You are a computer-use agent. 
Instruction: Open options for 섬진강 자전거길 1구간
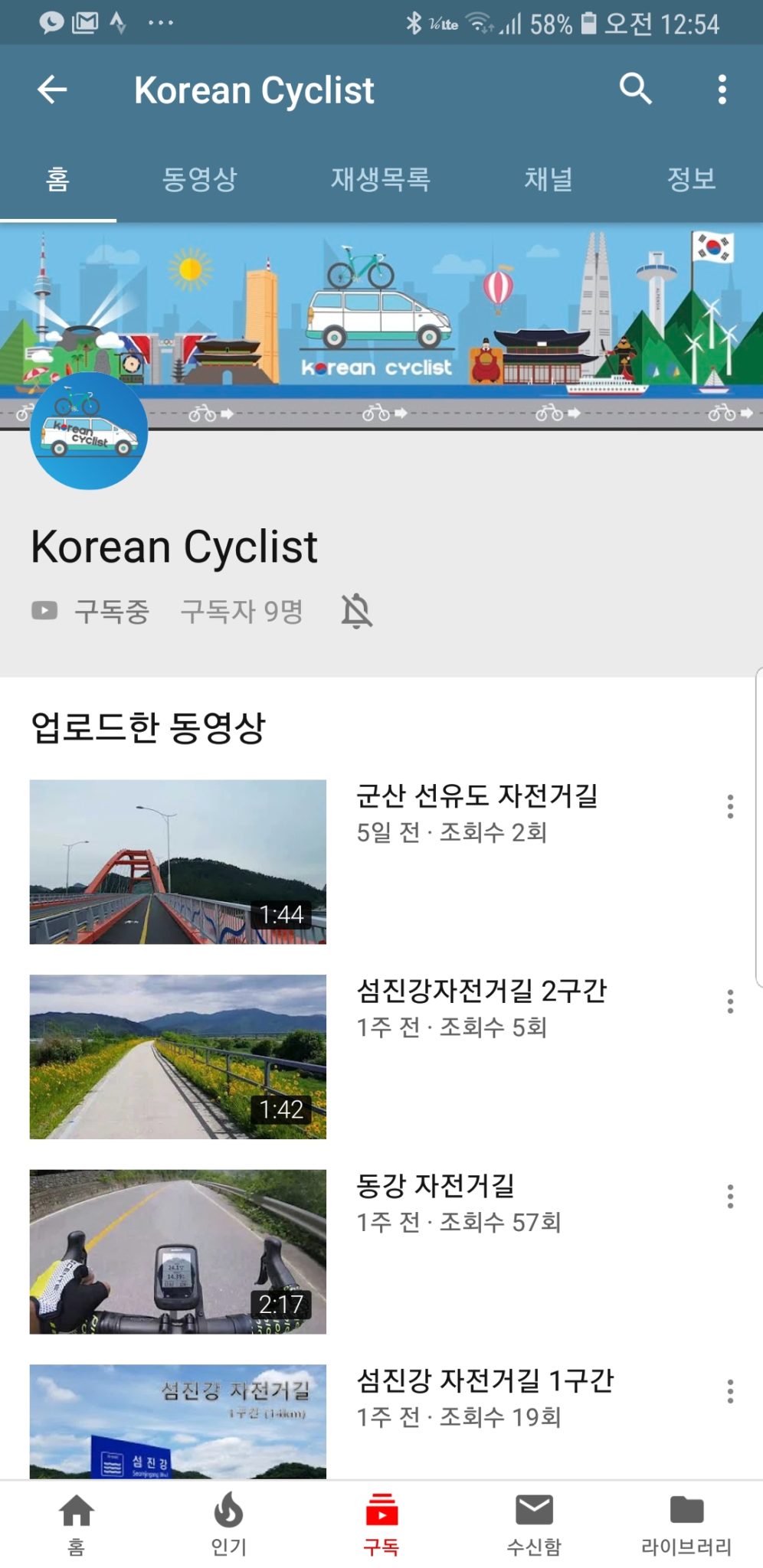[x=730, y=1391]
